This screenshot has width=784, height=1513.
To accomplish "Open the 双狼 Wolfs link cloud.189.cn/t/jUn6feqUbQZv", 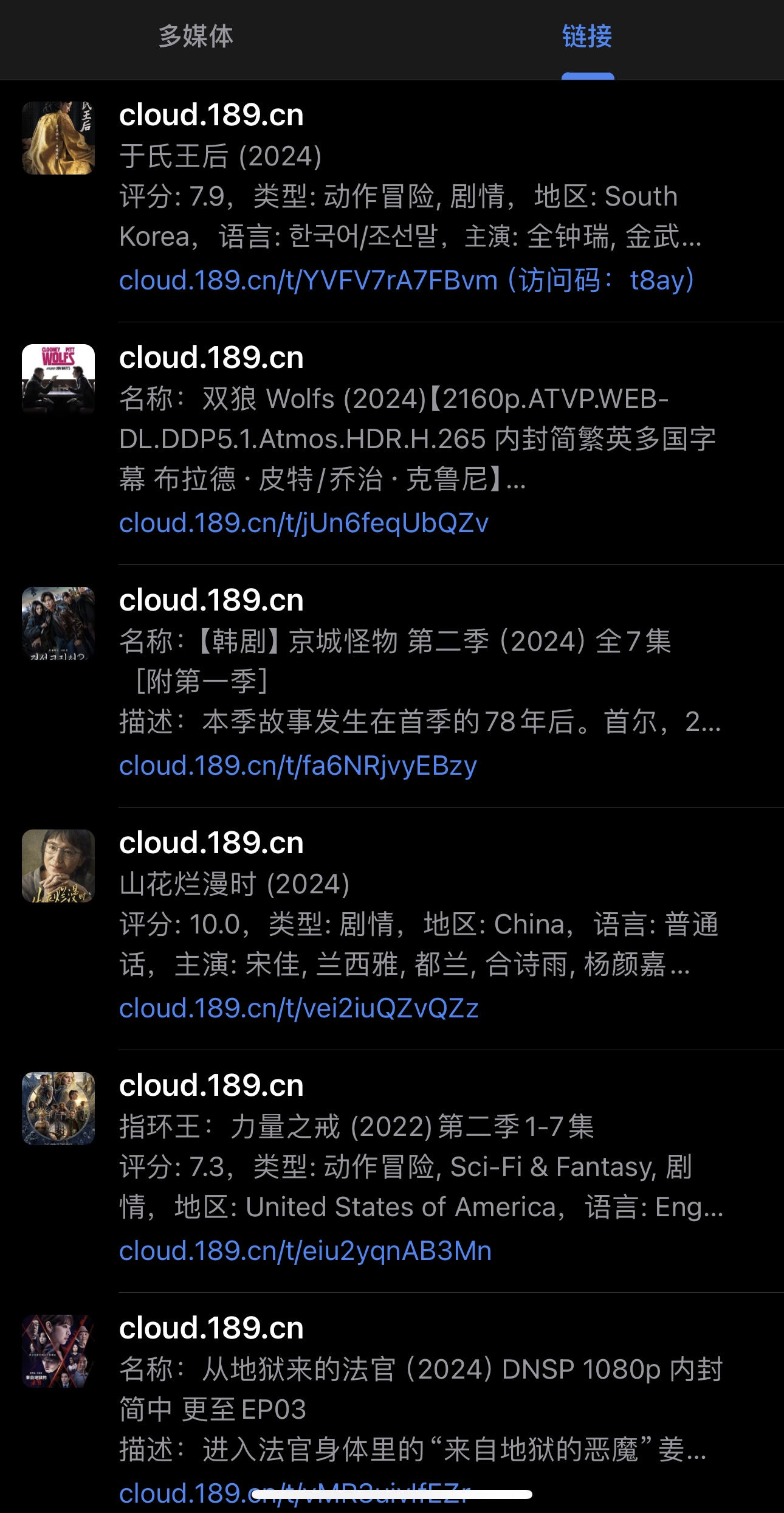I will (304, 523).
